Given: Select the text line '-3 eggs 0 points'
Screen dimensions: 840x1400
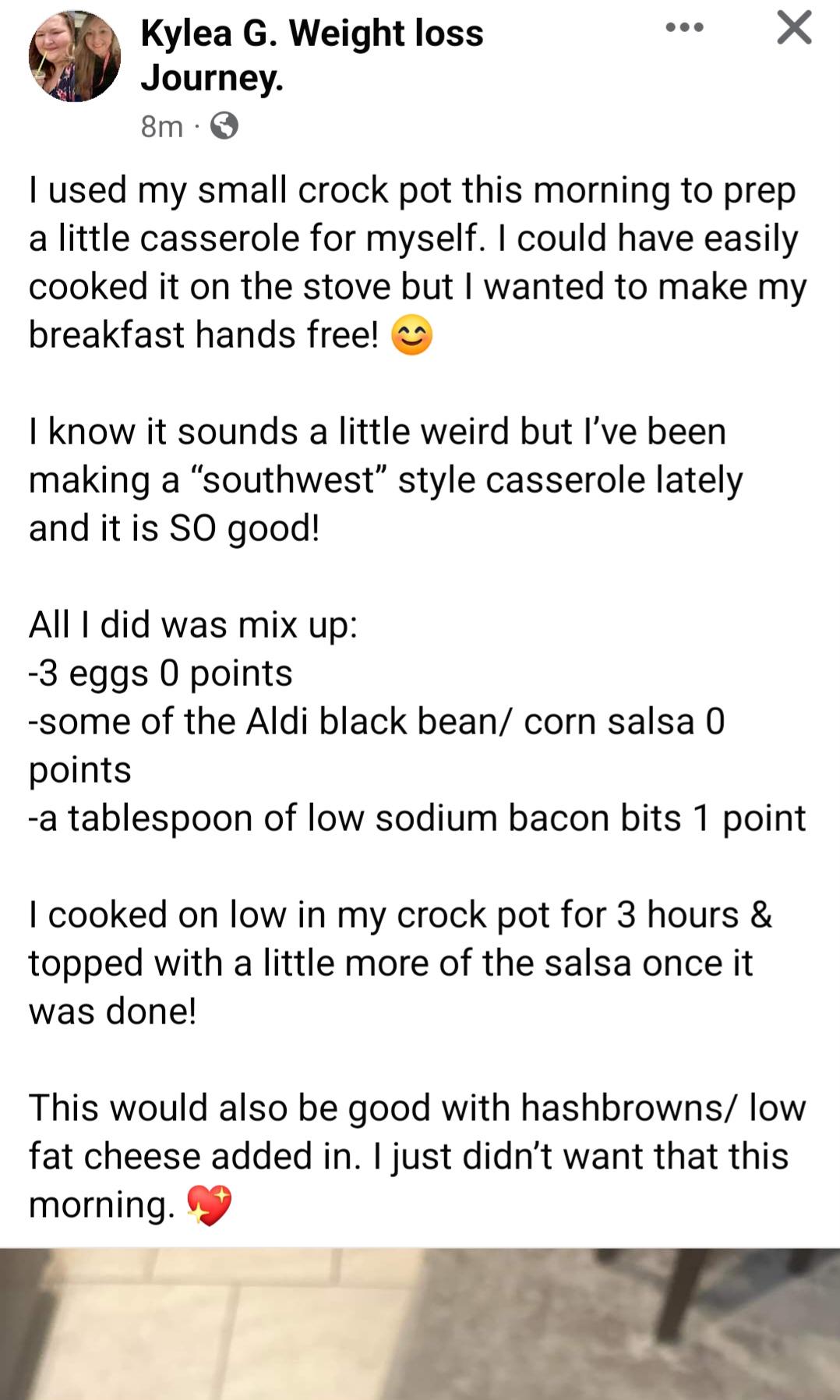Looking at the screenshot, I should click(x=161, y=672).
